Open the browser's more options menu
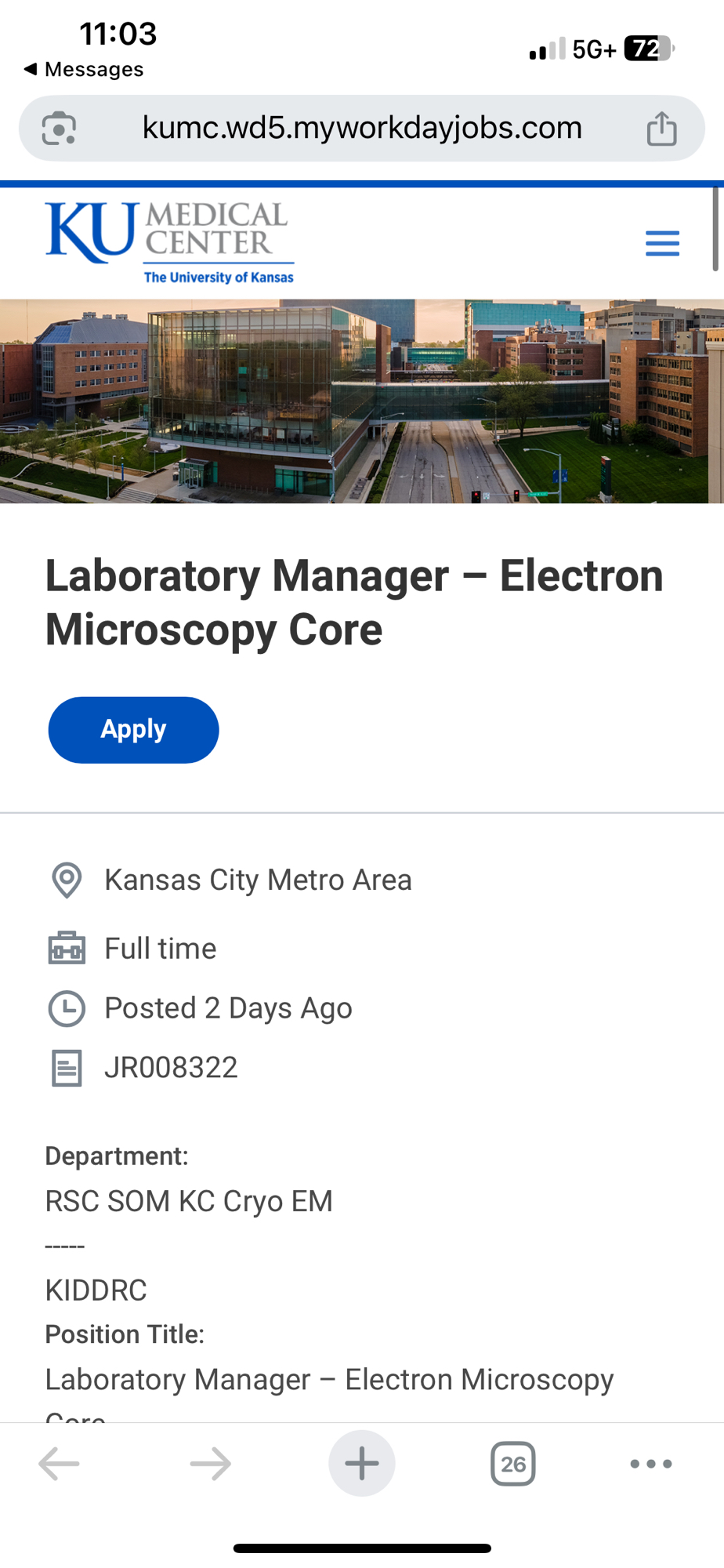The image size is (724, 1568). 650,1463
